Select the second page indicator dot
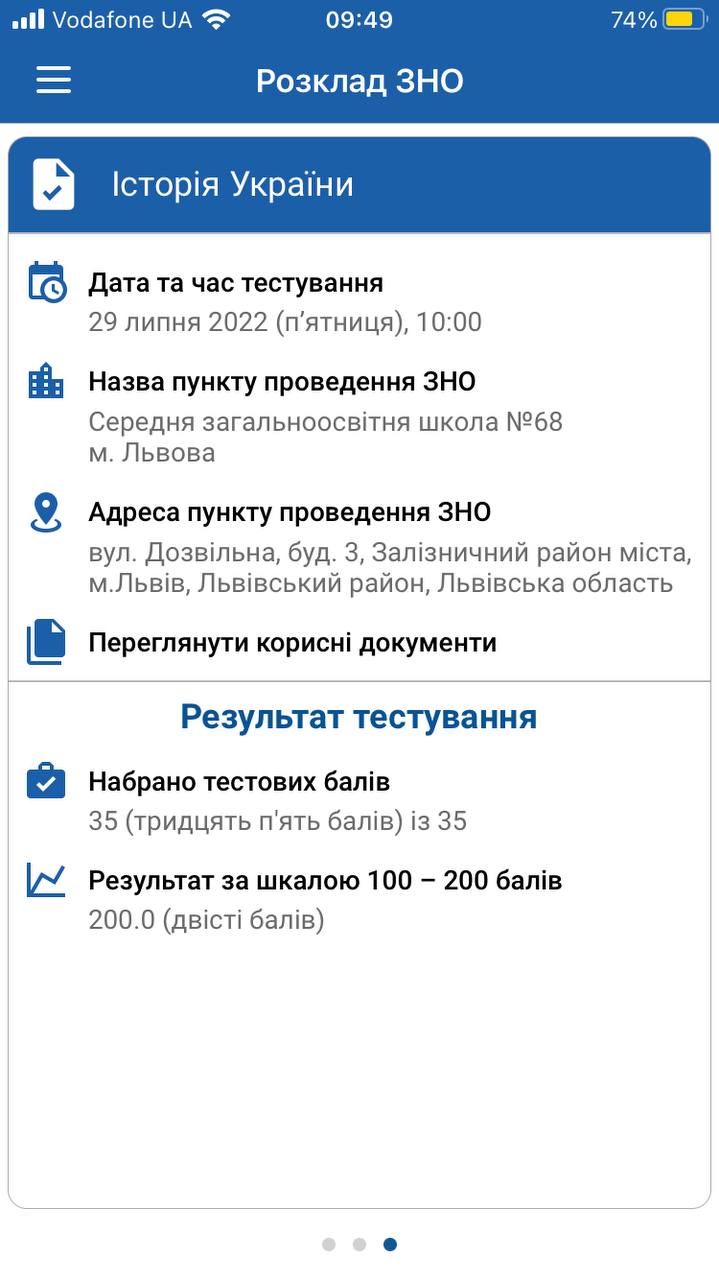The width and height of the screenshot is (719, 1280). click(359, 1244)
